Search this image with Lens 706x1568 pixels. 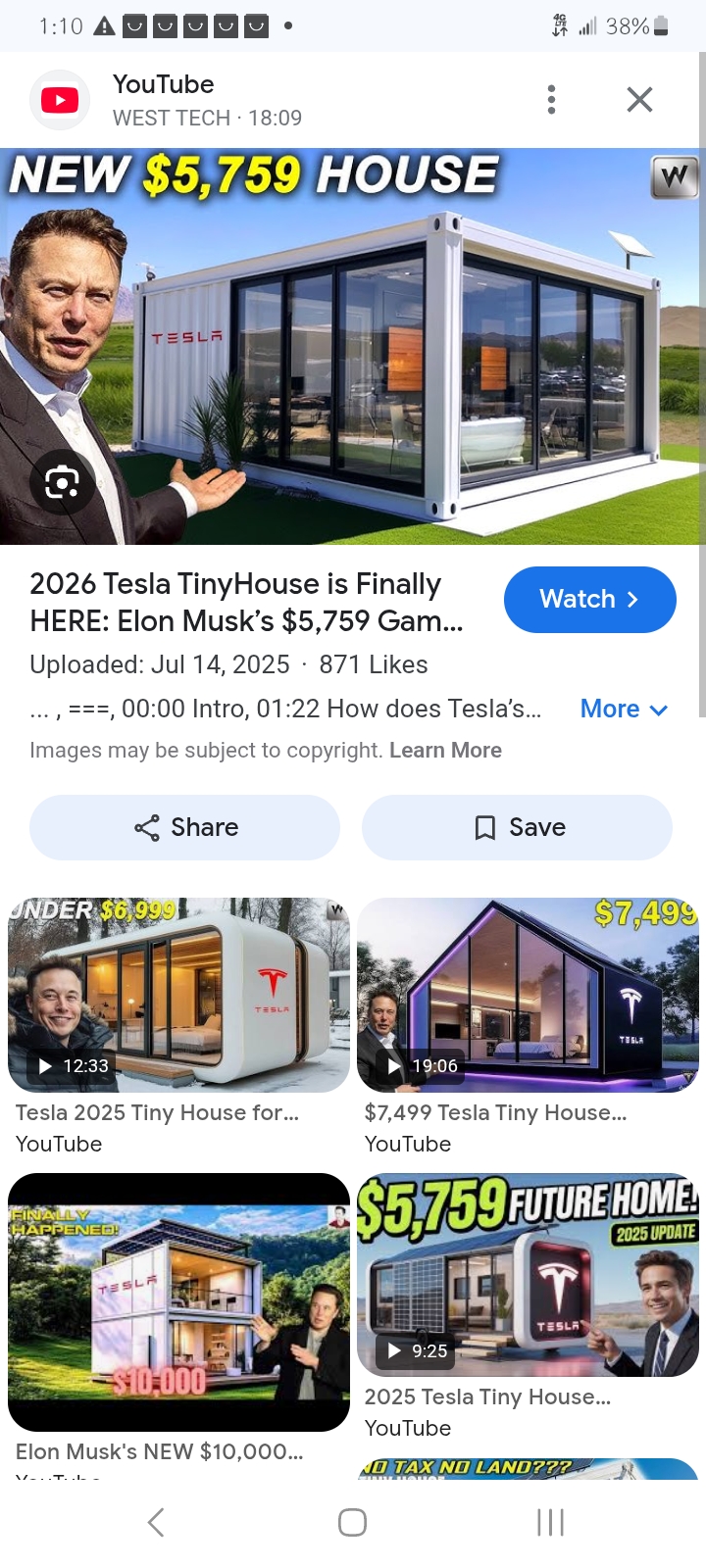62,482
